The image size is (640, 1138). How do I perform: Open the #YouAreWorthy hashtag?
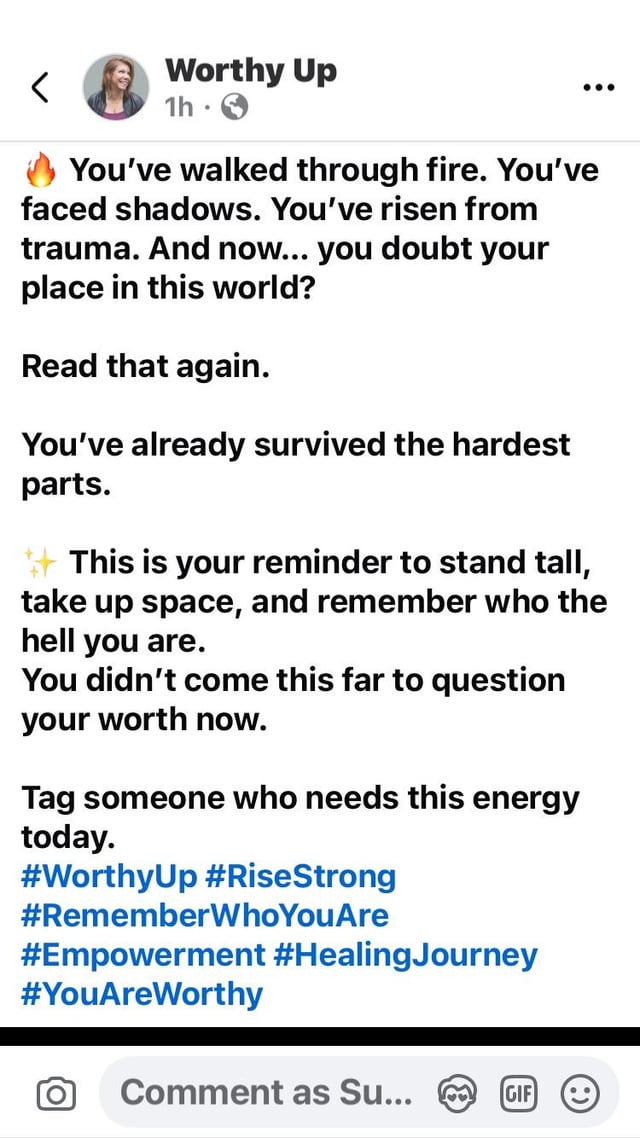142,995
